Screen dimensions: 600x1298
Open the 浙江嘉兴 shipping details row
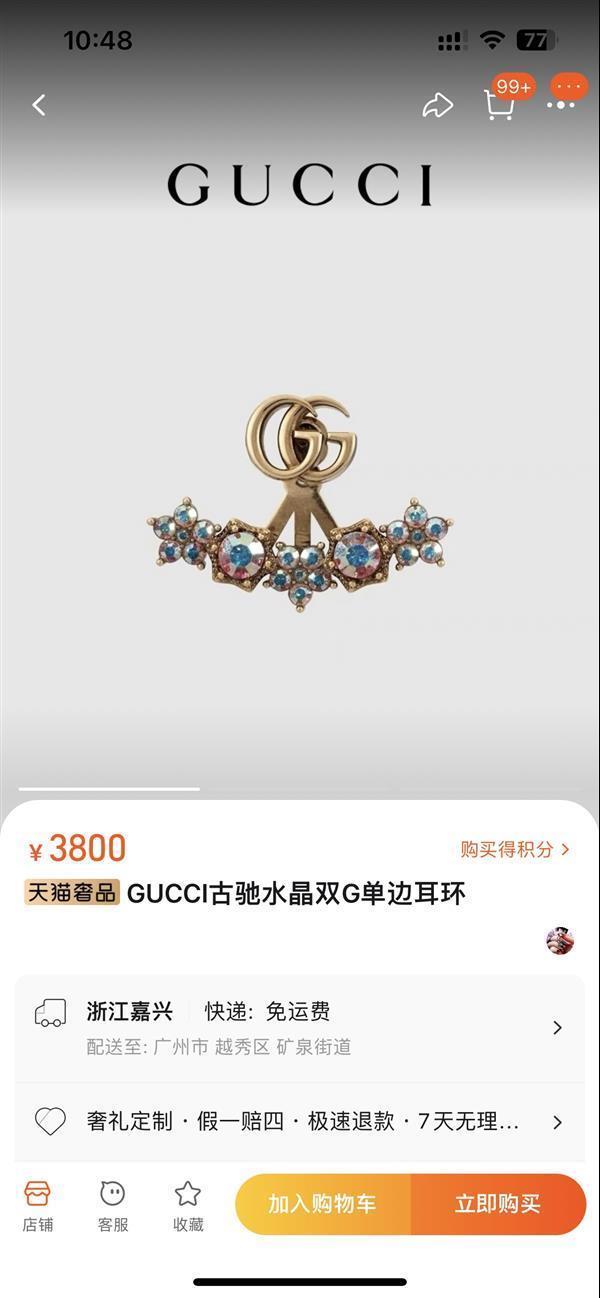tap(300, 1028)
